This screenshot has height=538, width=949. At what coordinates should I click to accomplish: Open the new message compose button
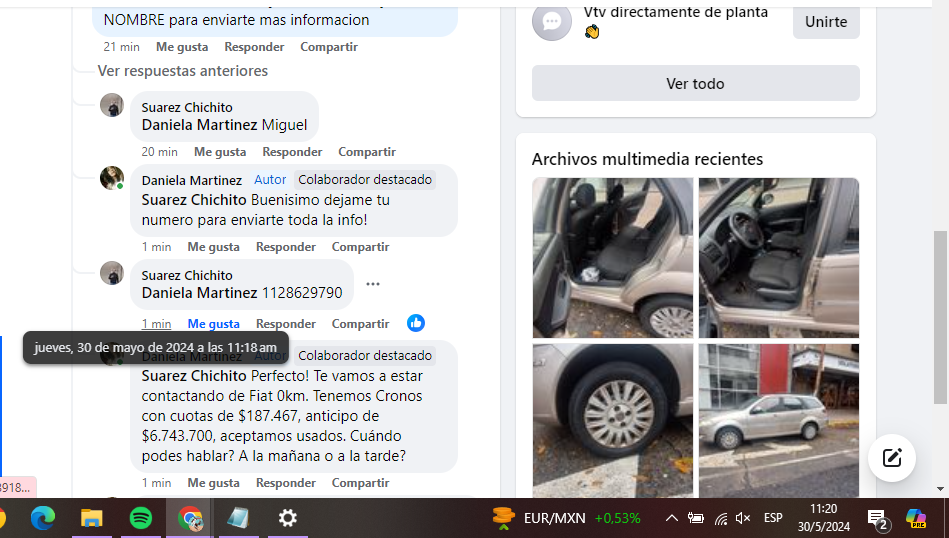point(891,458)
